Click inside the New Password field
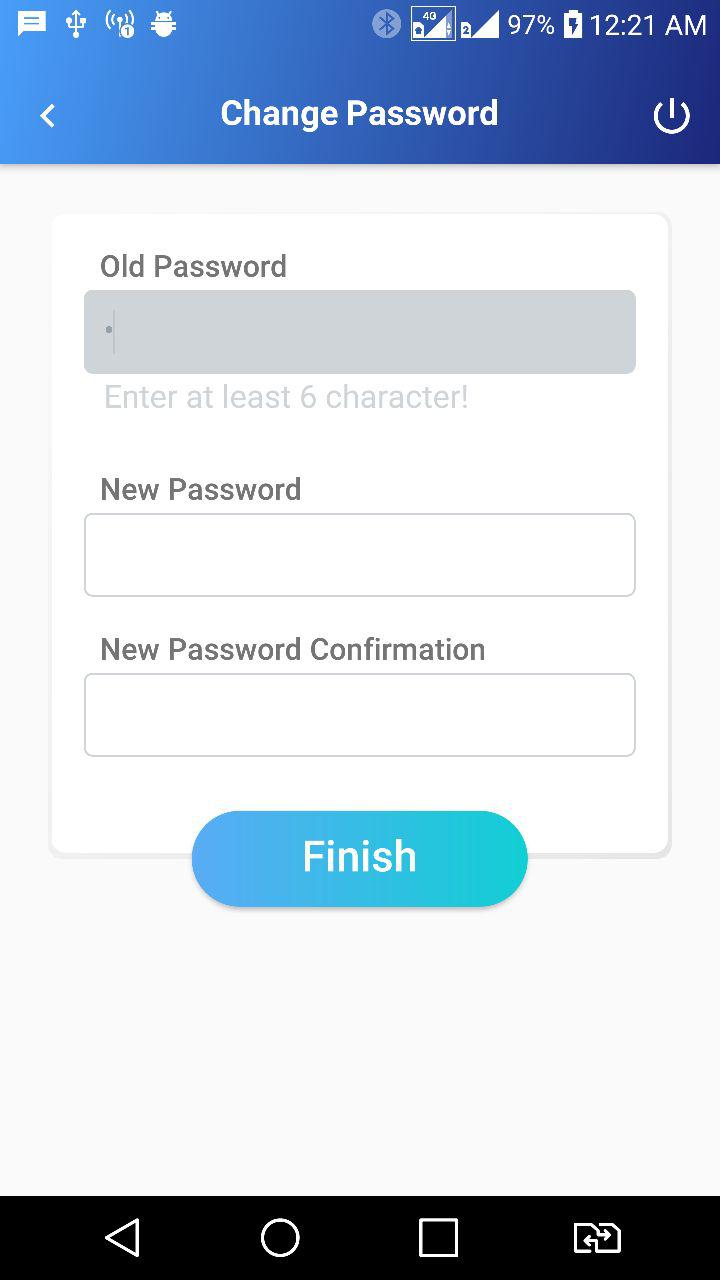The width and height of the screenshot is (720, 1280). [359, 554]
